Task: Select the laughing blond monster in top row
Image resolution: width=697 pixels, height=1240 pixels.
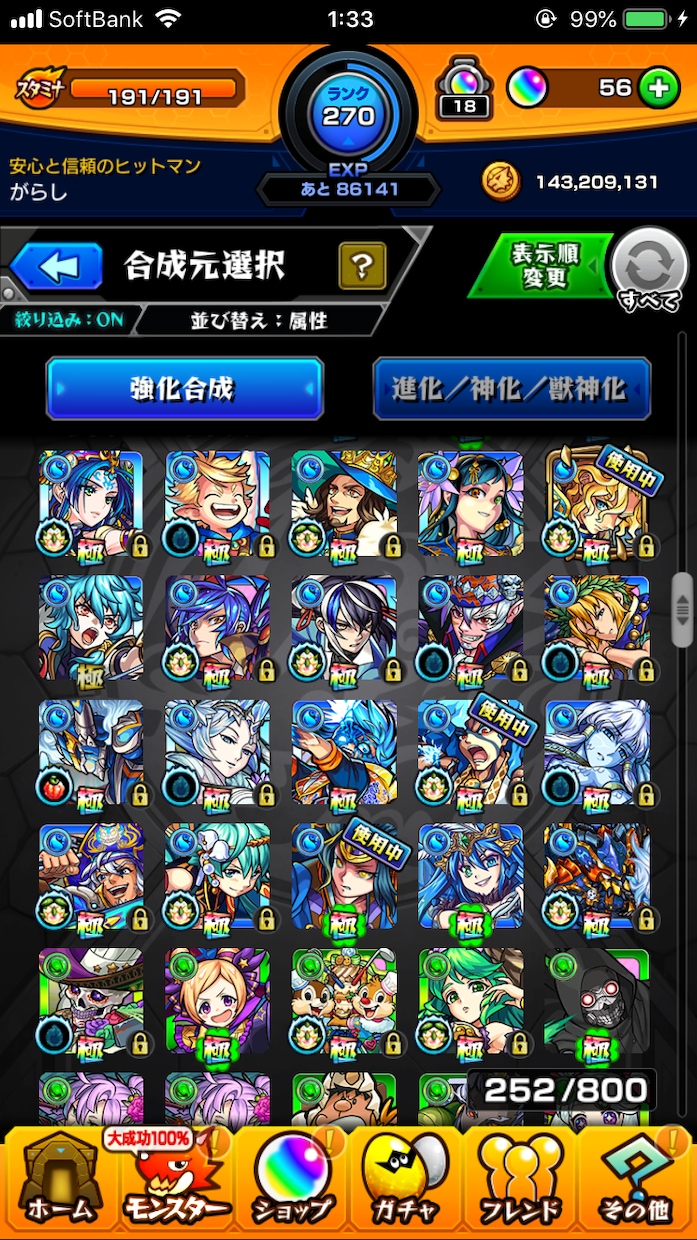Action: (x=218, y=503)
